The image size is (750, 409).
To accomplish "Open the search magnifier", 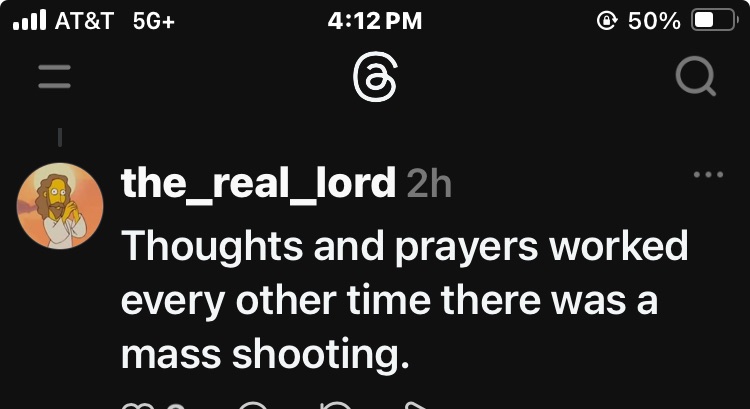I will 695,76.
